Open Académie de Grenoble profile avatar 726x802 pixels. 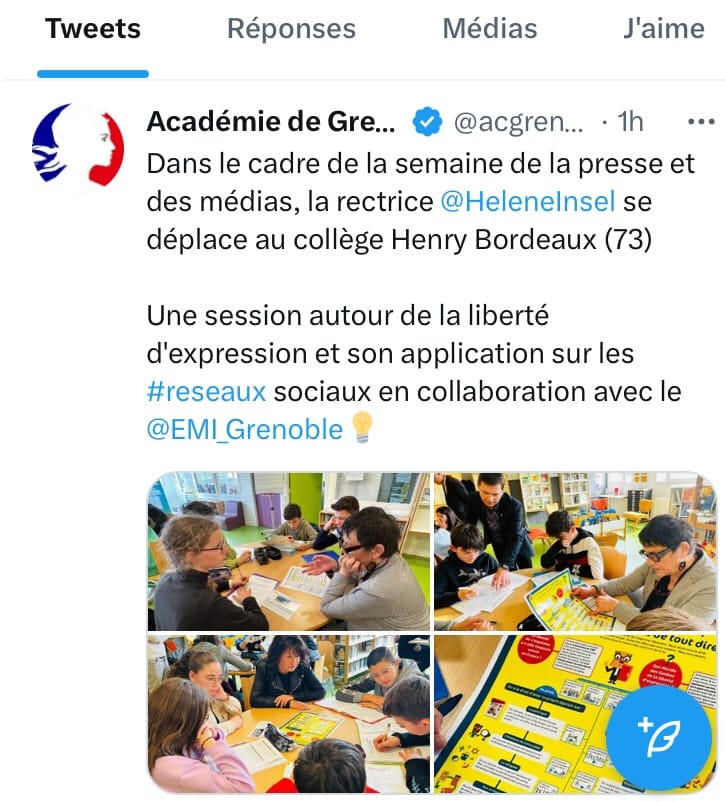coord(78,145)
